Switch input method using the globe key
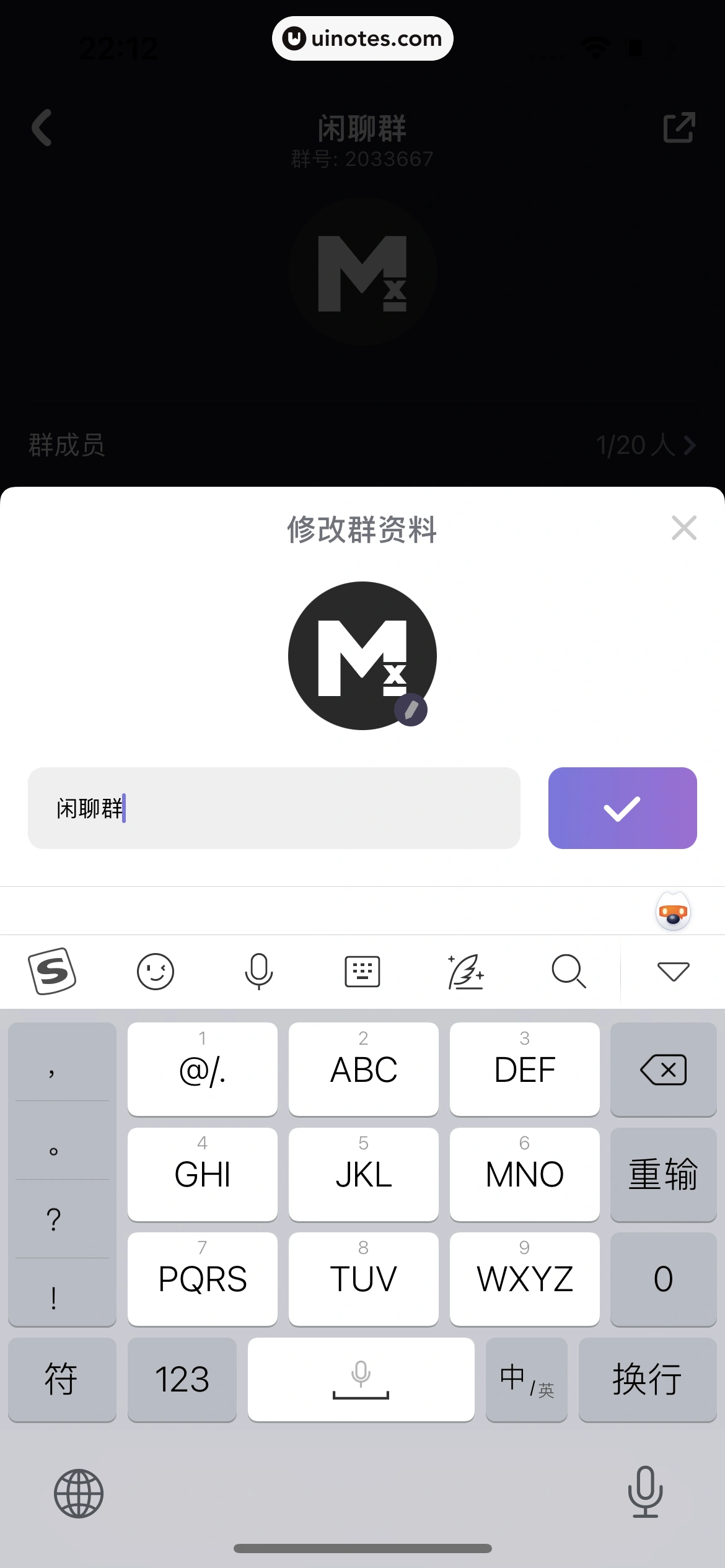This screenshot has width=725, height=1568. (79, 1493)
